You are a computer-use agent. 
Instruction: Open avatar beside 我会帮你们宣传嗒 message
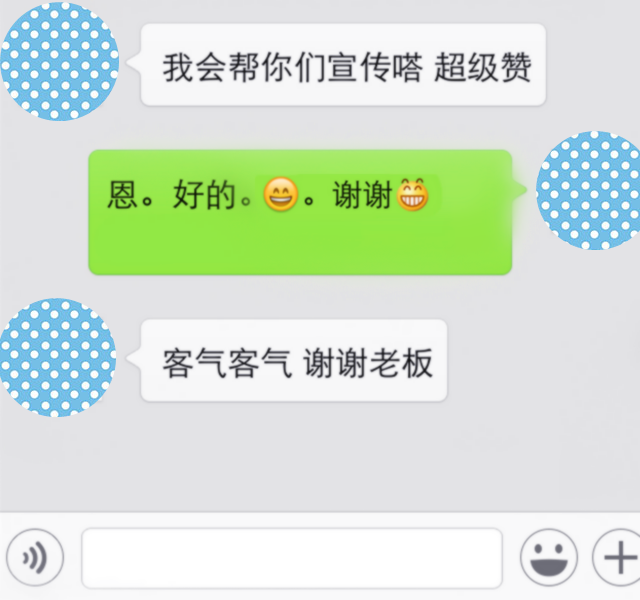point(59,61)
